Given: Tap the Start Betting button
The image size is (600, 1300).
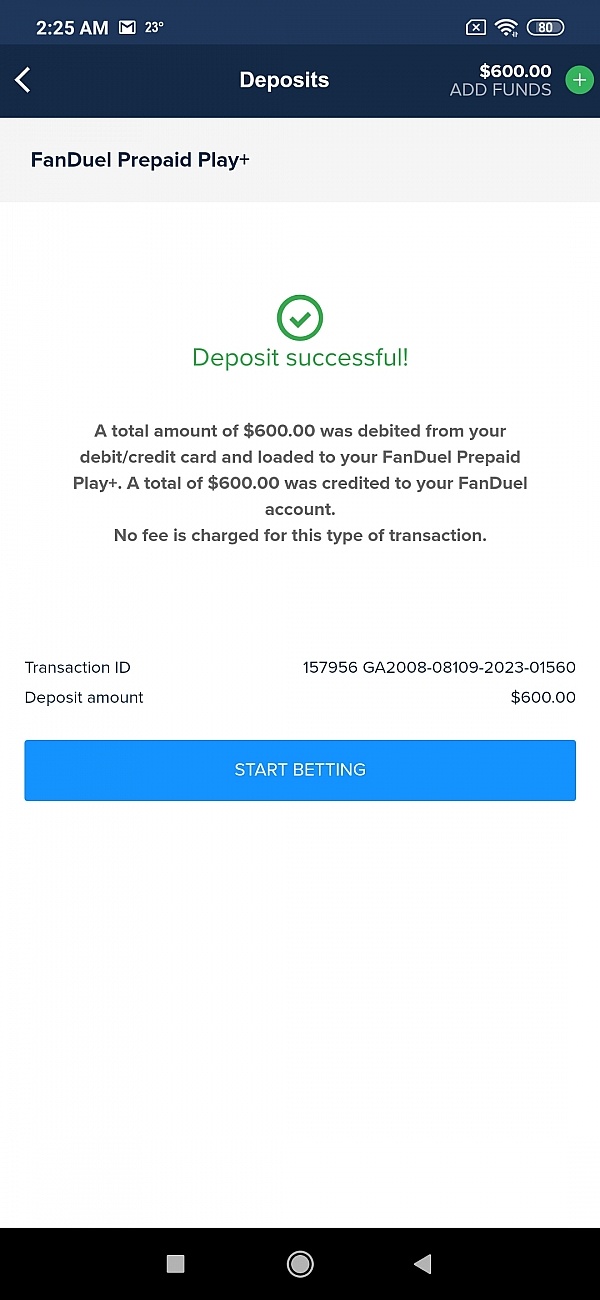Looking at the screenshot, I should coord(300,770).
